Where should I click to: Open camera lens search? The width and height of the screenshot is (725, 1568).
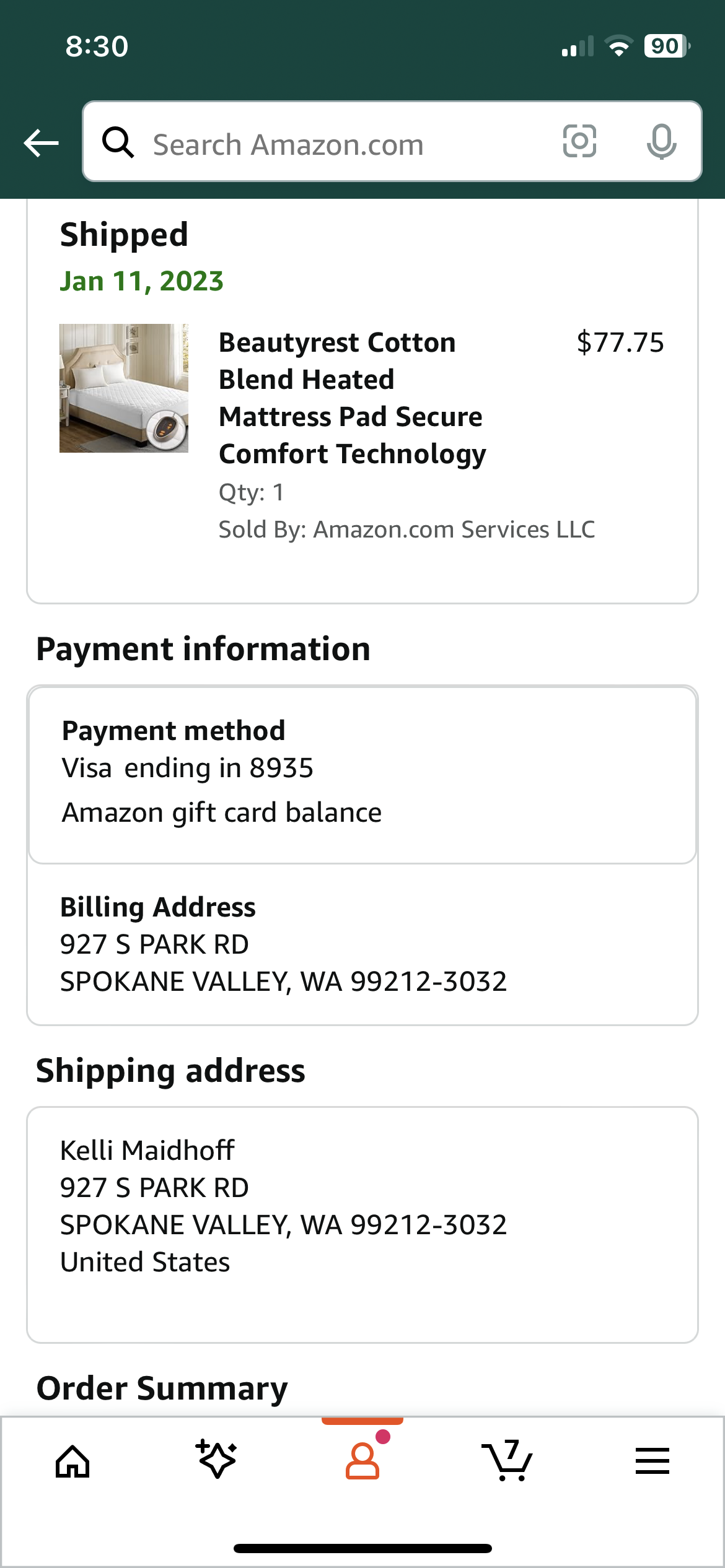[579, 142]
